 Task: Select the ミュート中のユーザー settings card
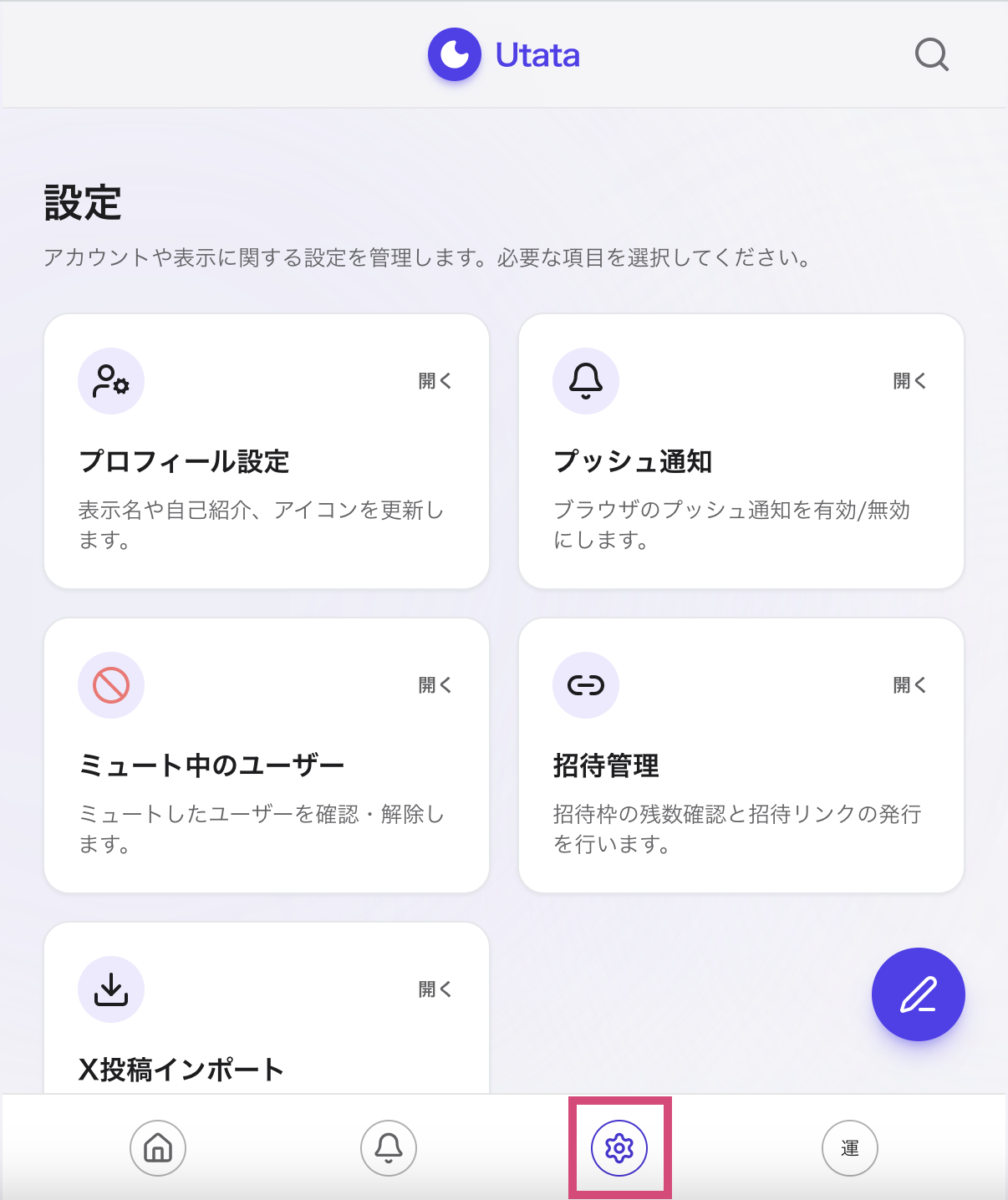coord(266,754)
